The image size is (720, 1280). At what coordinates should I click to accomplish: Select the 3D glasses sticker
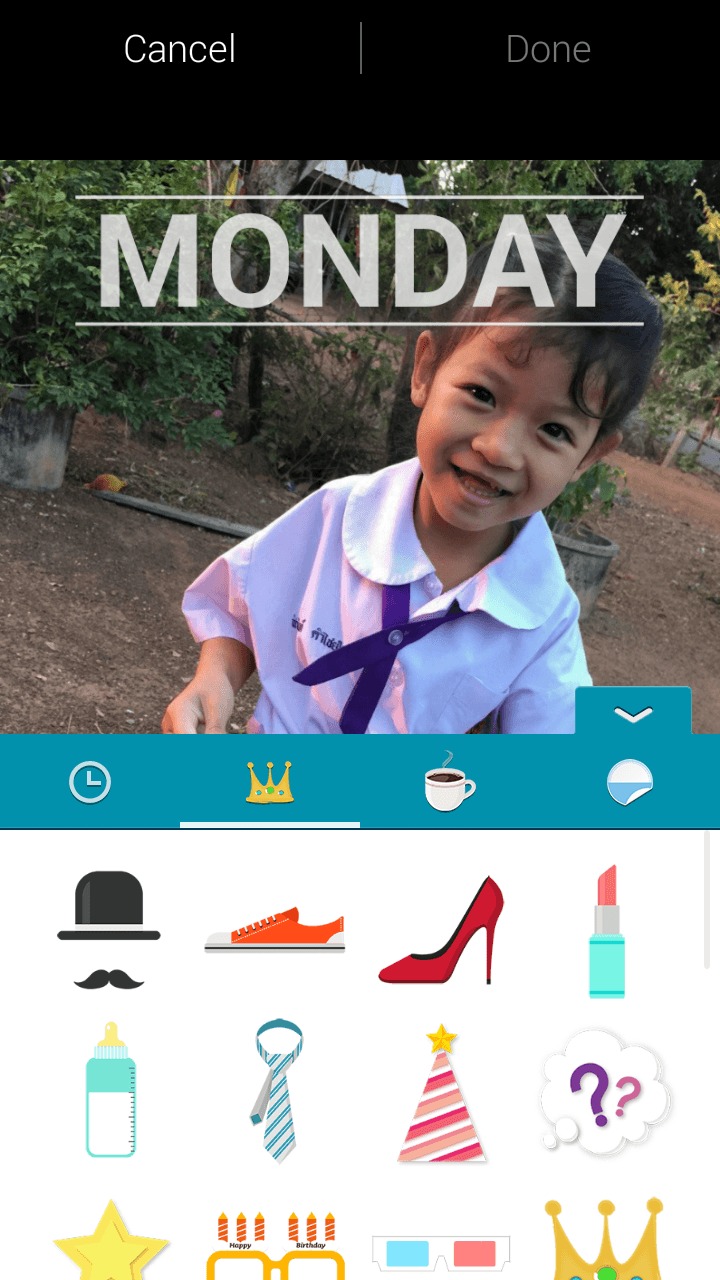point(441,1252)
